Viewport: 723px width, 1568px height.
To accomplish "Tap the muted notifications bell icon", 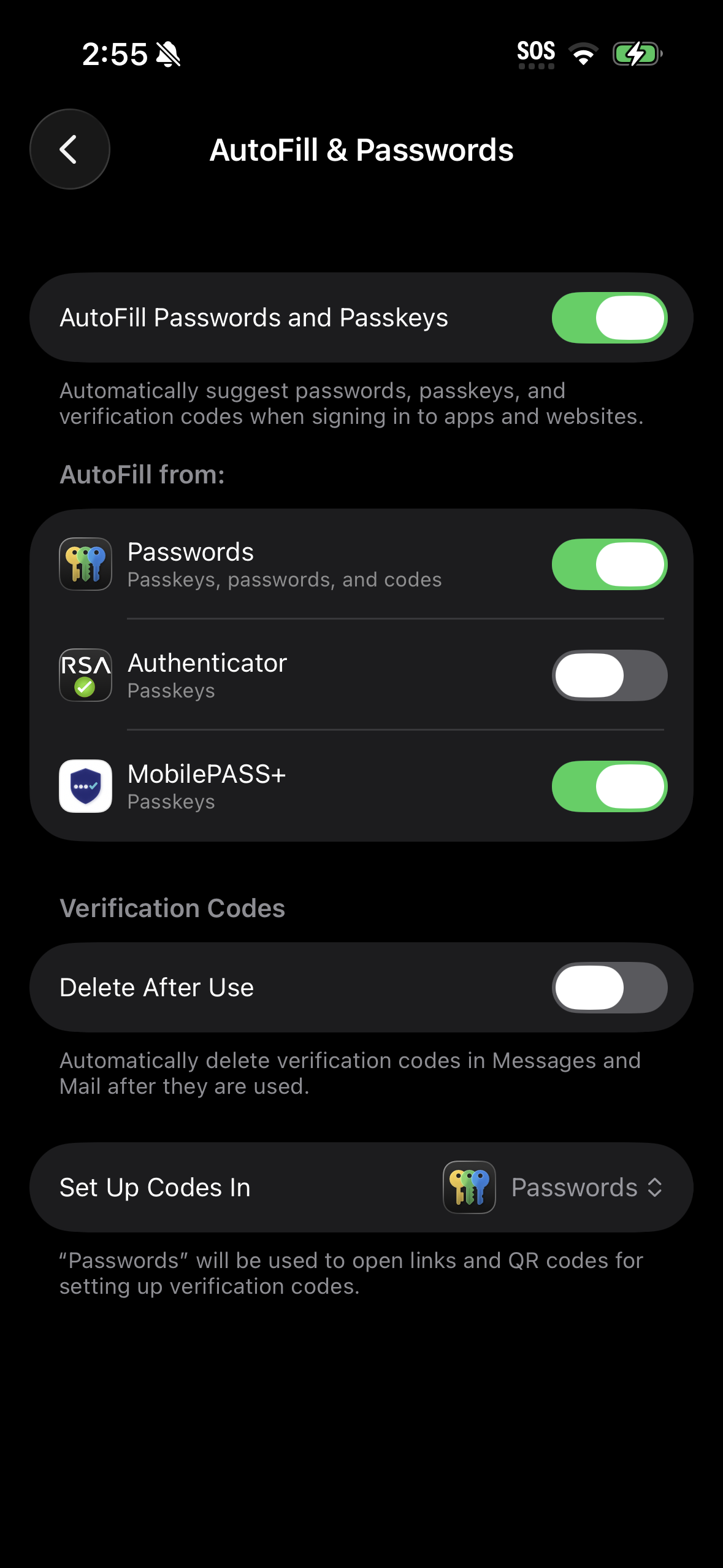I will 167,55.
